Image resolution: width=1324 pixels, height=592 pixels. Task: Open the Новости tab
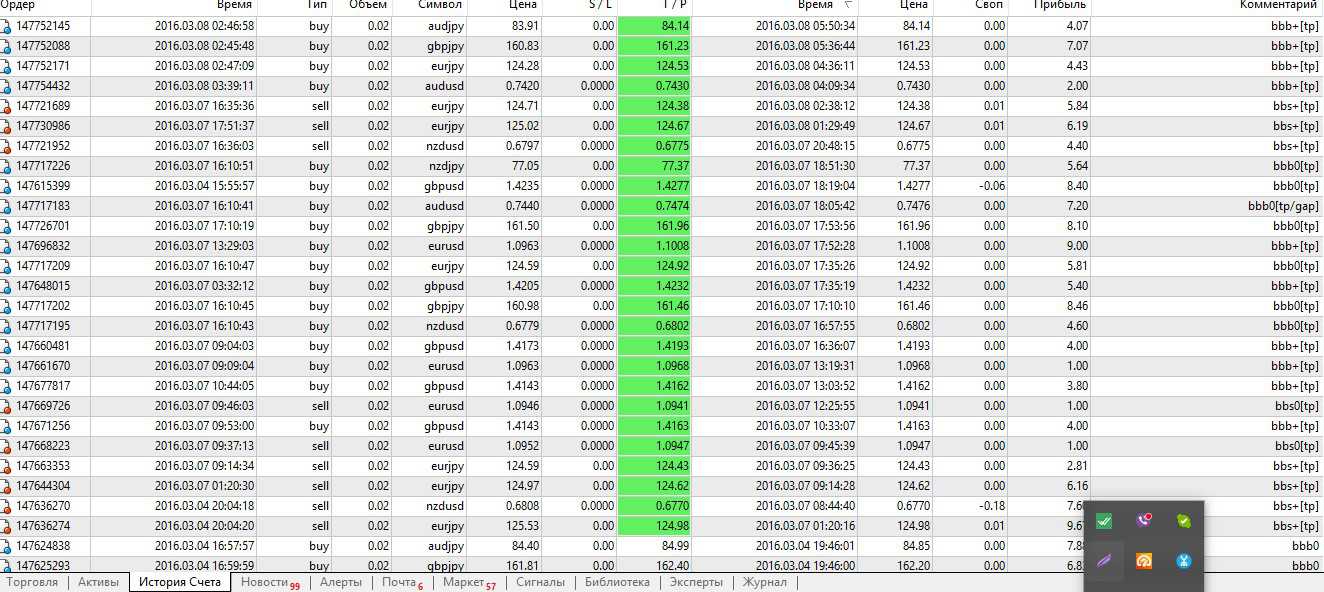[265, 582]
